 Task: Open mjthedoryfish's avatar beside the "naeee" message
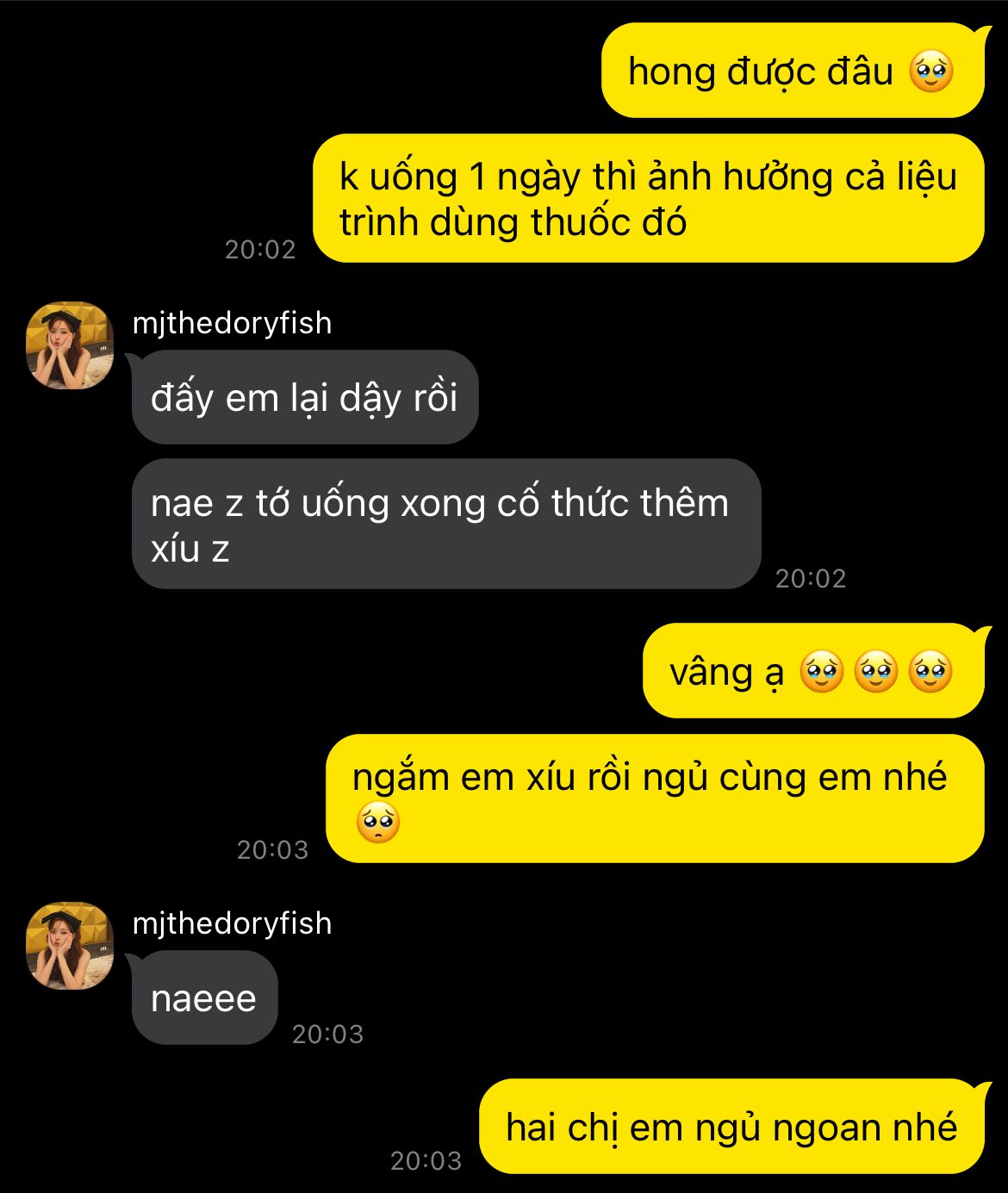70,946
